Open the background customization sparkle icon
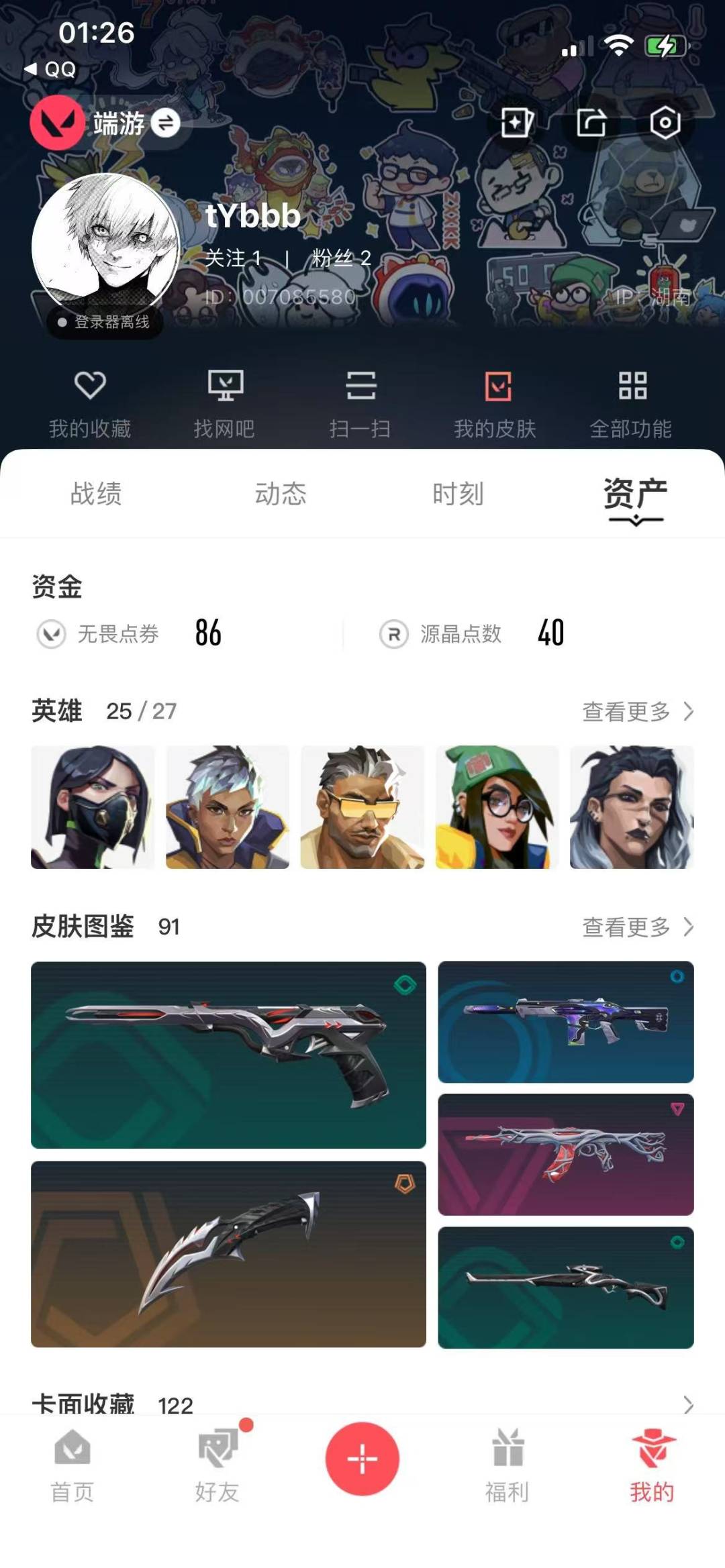The width and height of the screenshot is (725, 1568). point(518,123)
